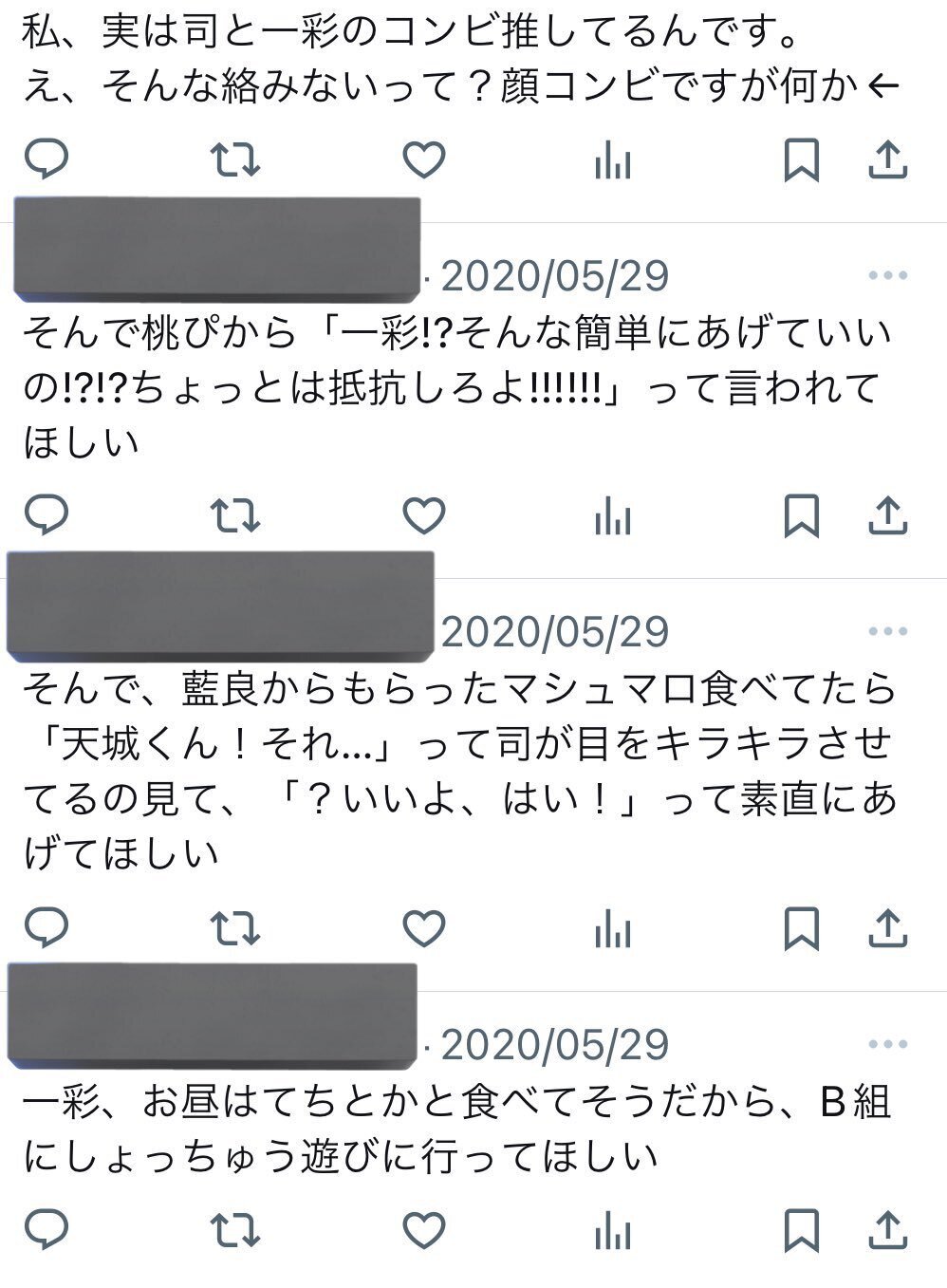Retweet the 顔コンビ tweet
Screen dimensions: 947x1288
pos(233,159)
